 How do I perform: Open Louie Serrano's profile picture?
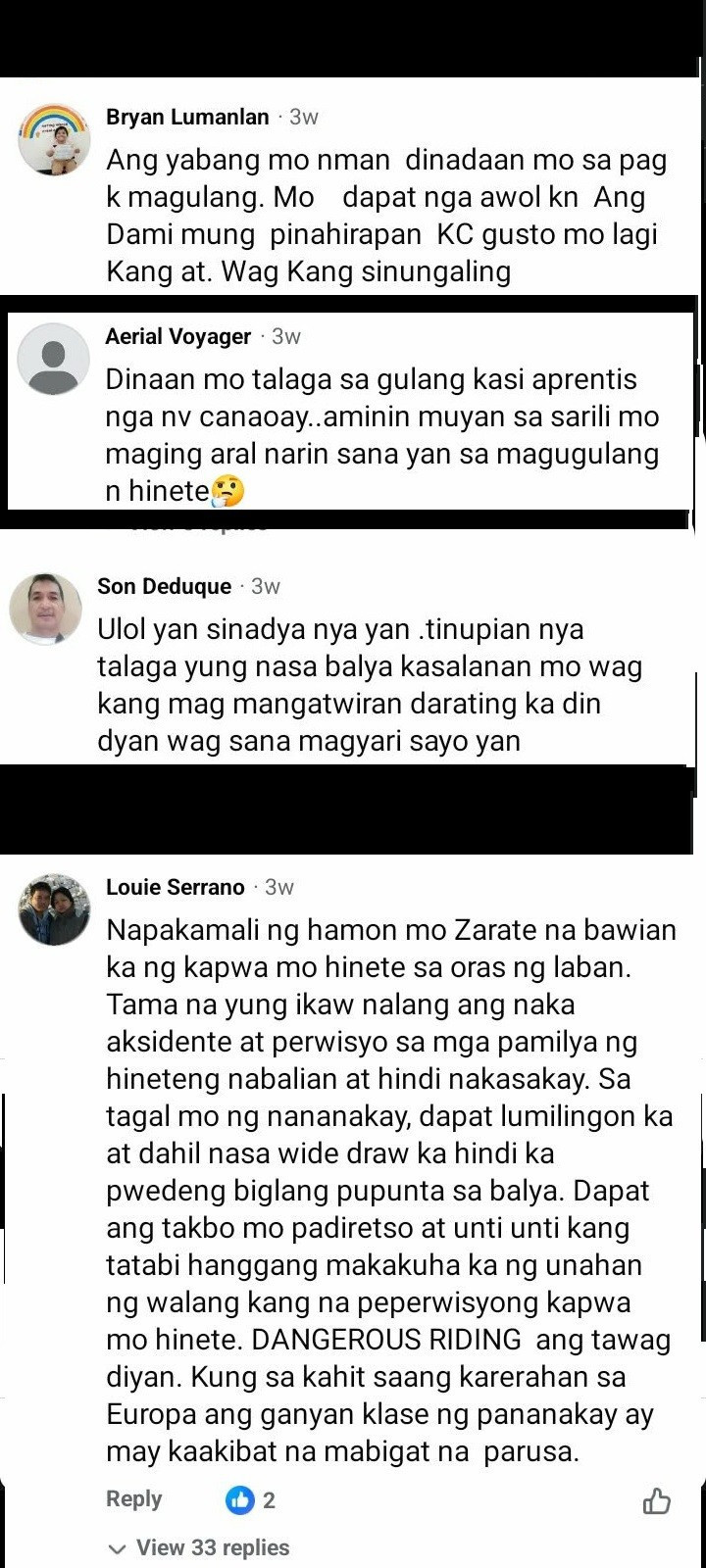tap(55, 909)
